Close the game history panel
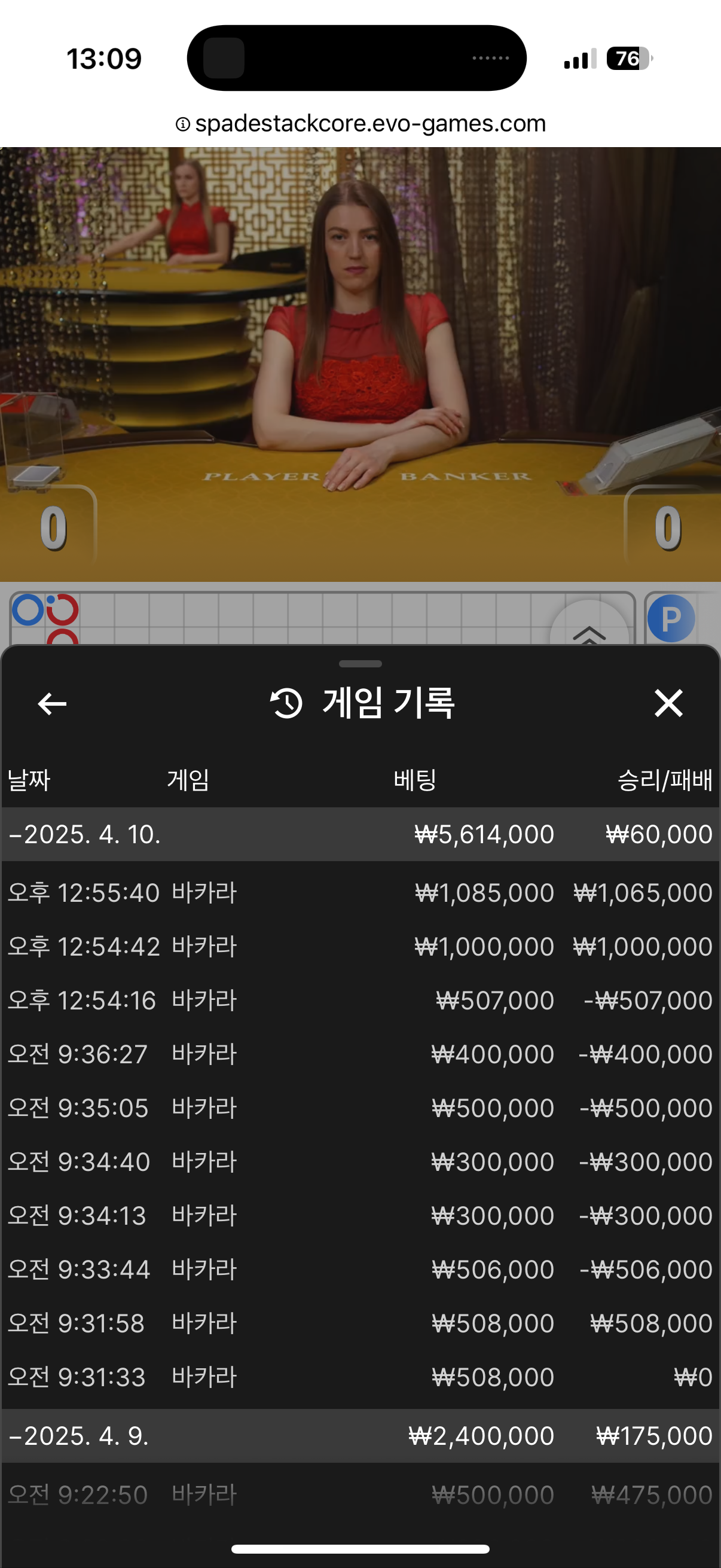721x1568 pixels. [668, 704]
